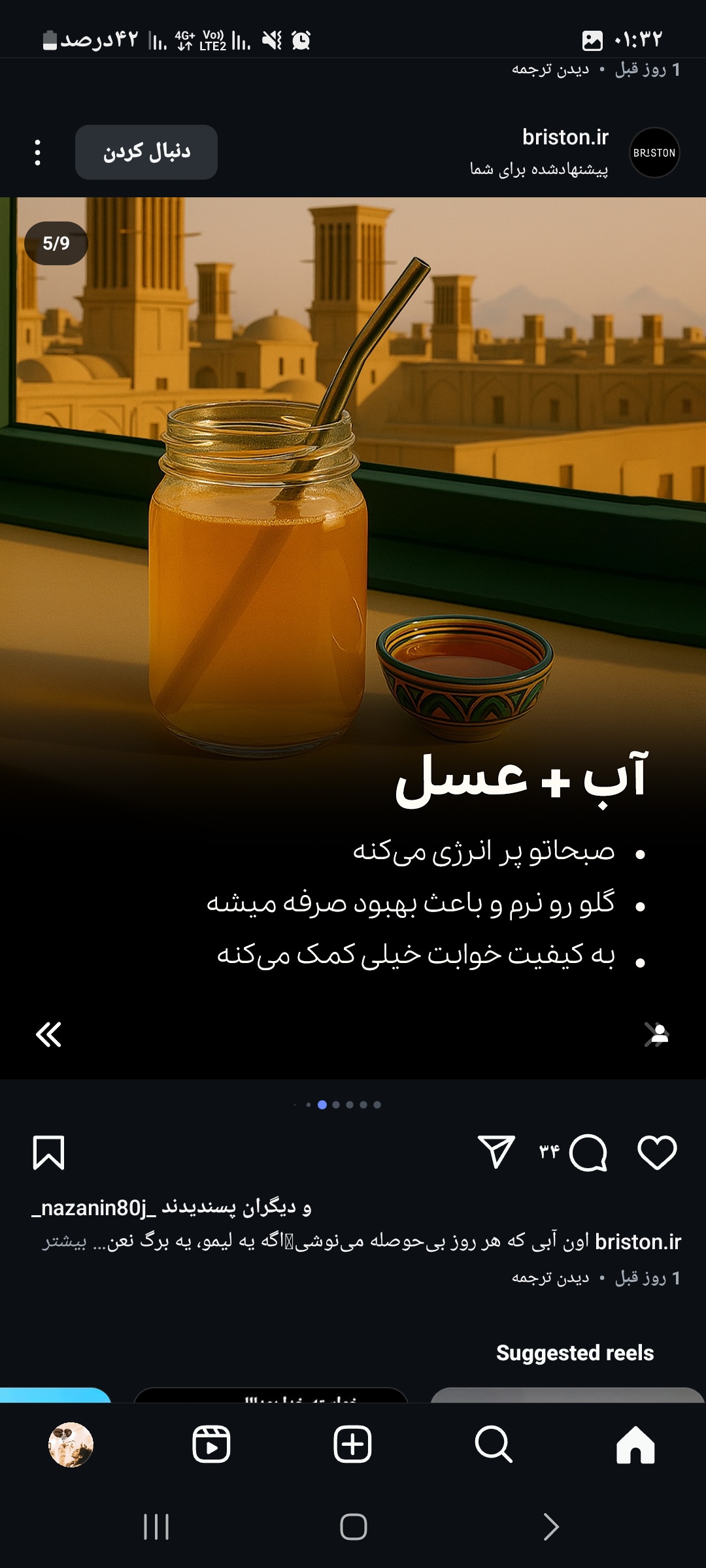Tap the briston.ir username in header
The image size is (706, 1568).
pos(565,138)
